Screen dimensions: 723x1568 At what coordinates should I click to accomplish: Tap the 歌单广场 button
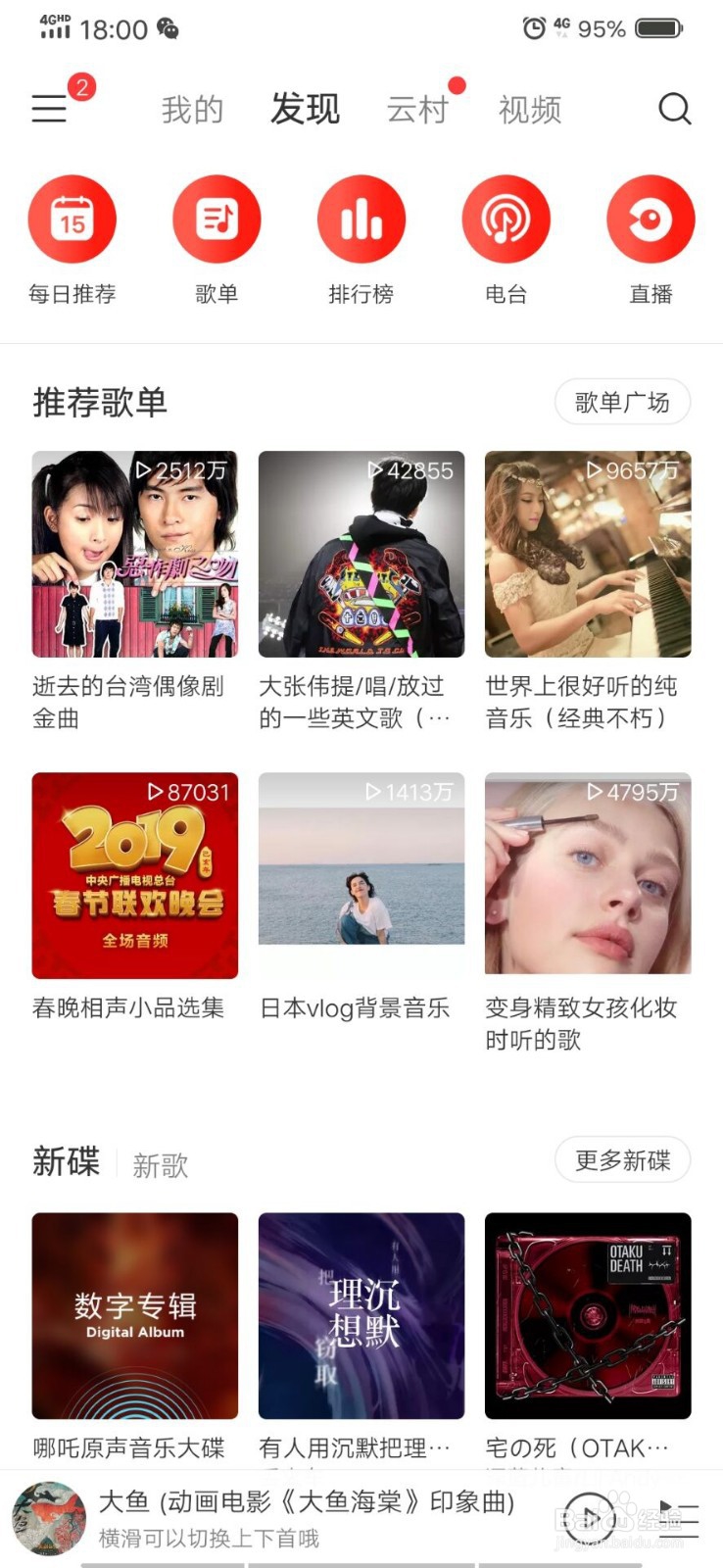pos(622,402)
